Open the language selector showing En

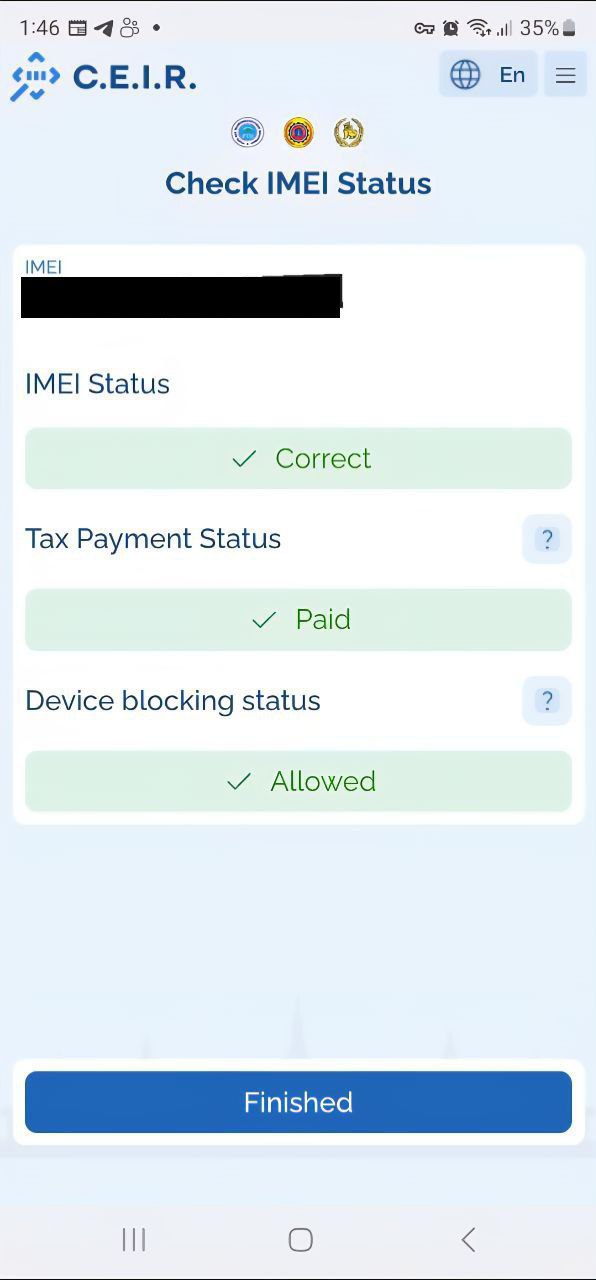click(488, 74)
